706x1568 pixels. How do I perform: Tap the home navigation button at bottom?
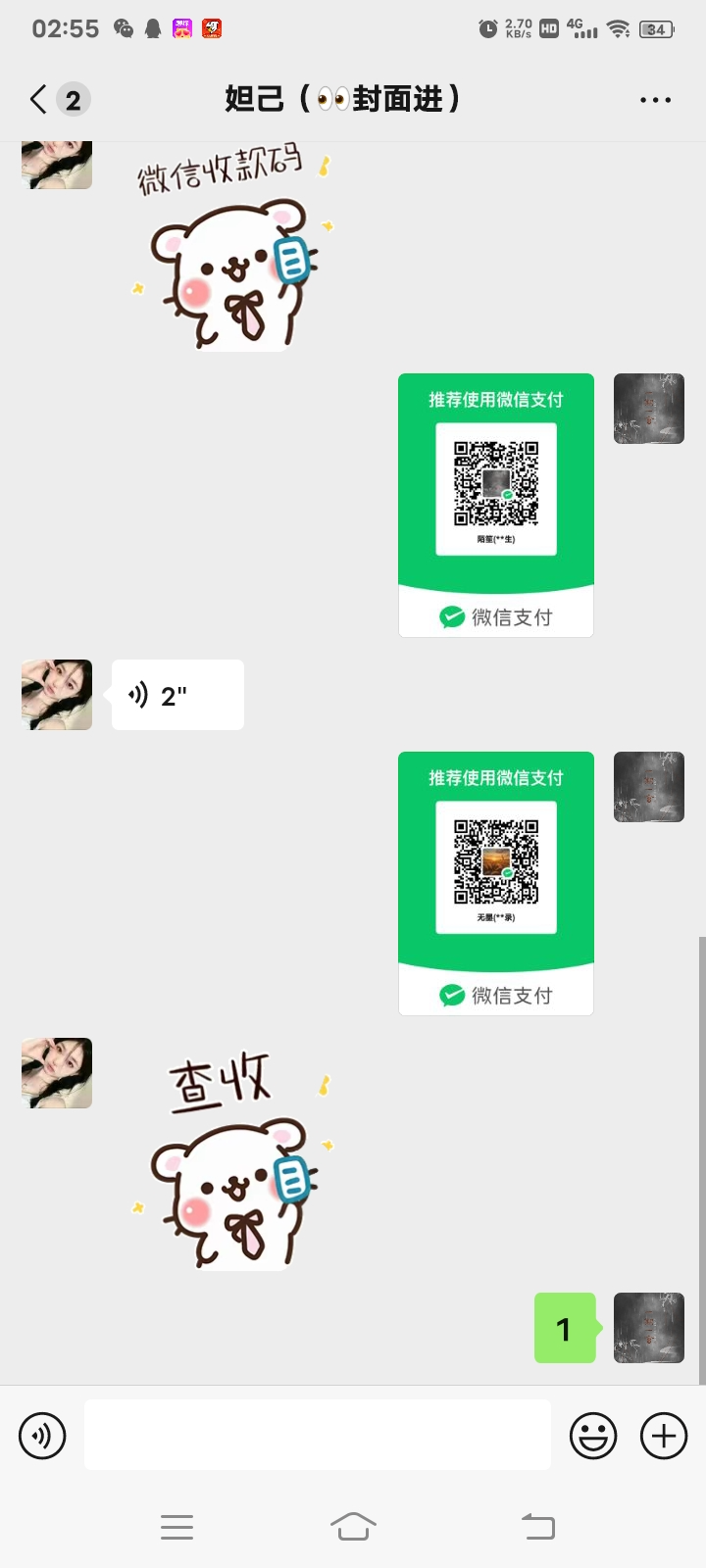354,1526
